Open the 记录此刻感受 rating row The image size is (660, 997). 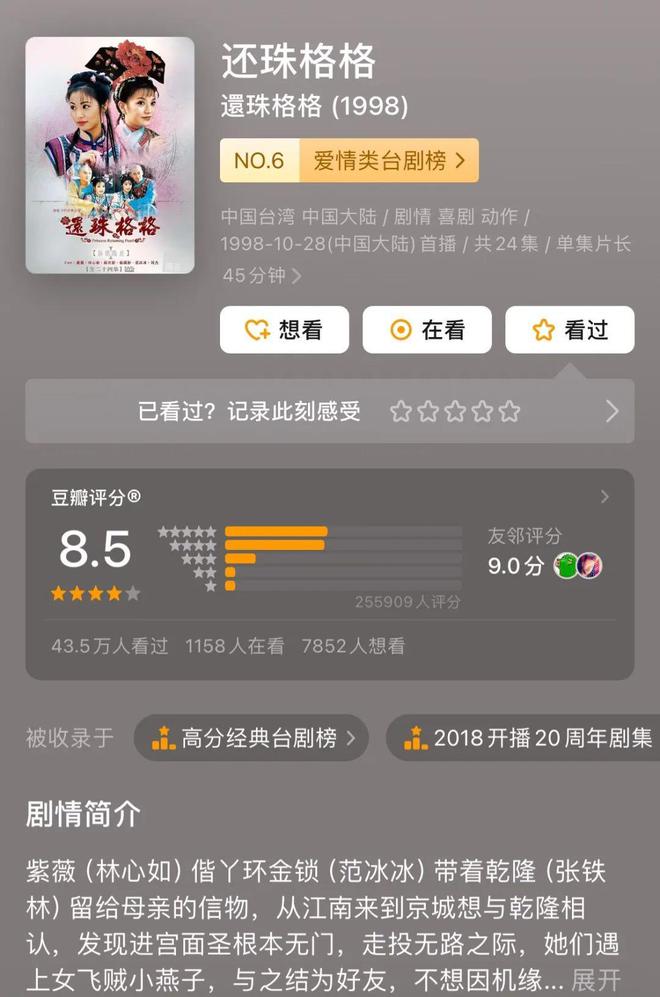point(329,411)
